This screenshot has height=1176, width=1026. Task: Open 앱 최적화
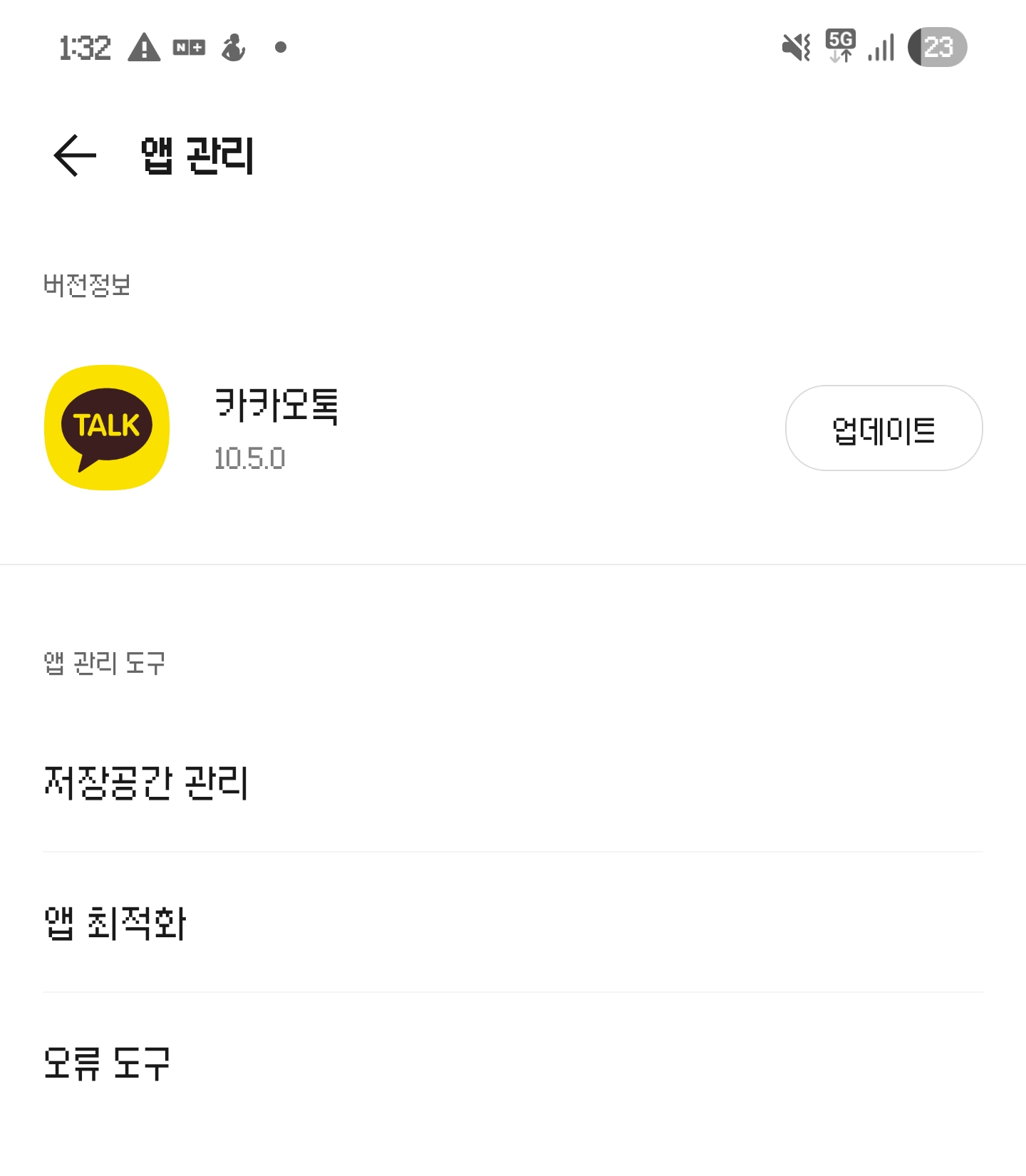coord(115,923)
